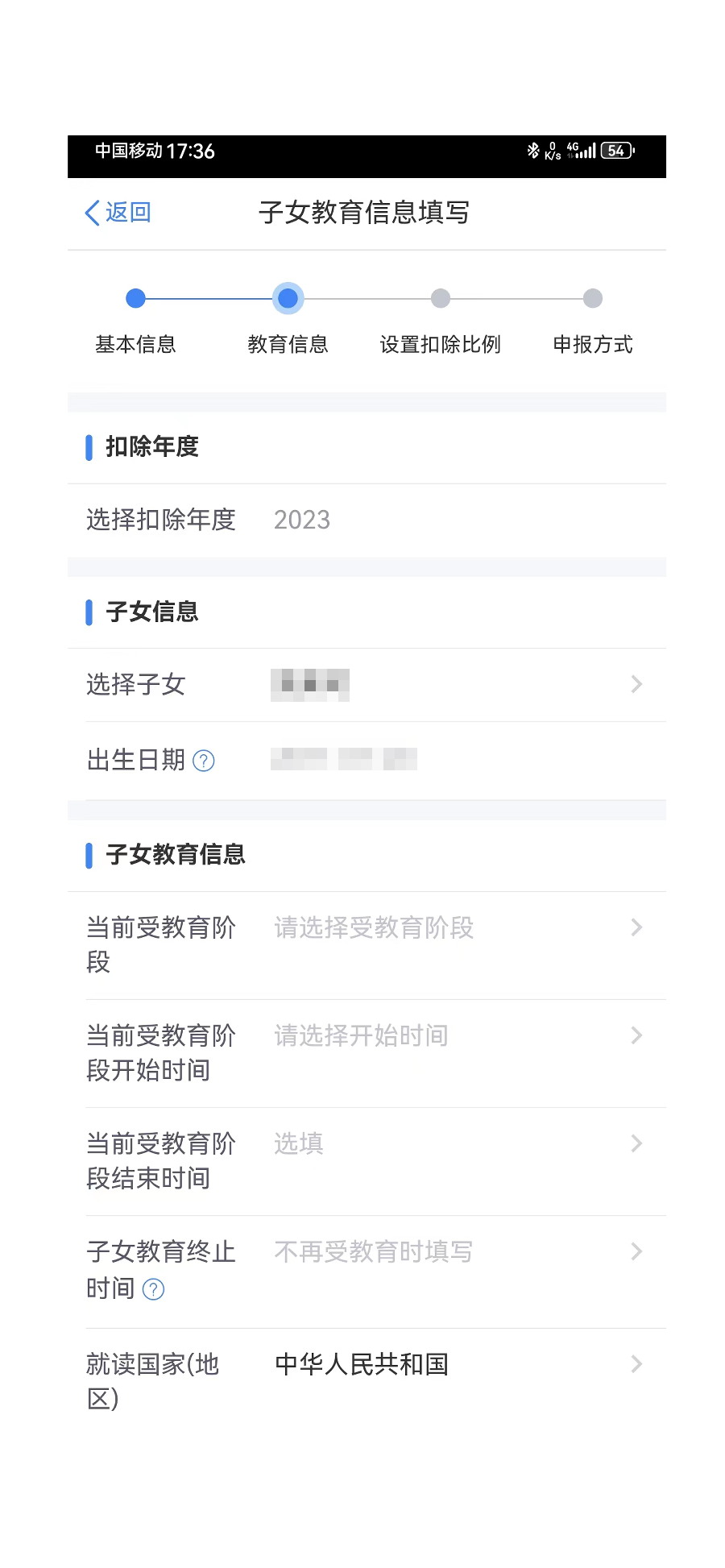
Task: Tap the help icon beside 出生日期
Action: [x=205, y=761]
